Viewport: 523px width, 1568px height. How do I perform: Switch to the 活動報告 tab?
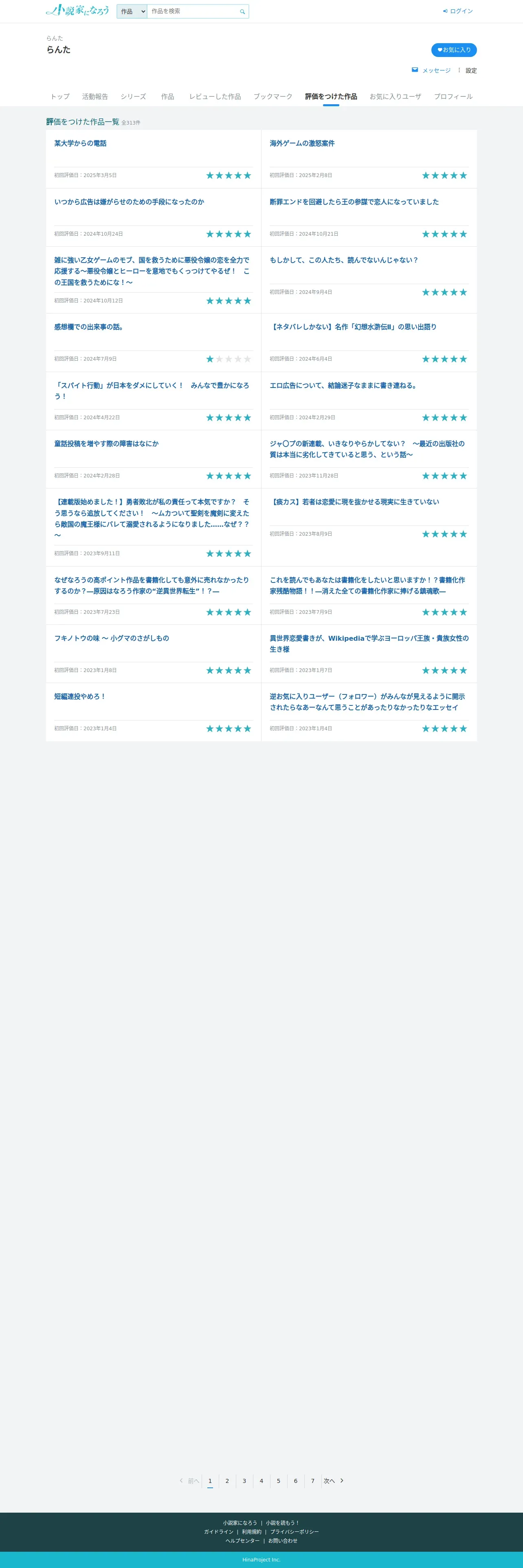(95, 97)
